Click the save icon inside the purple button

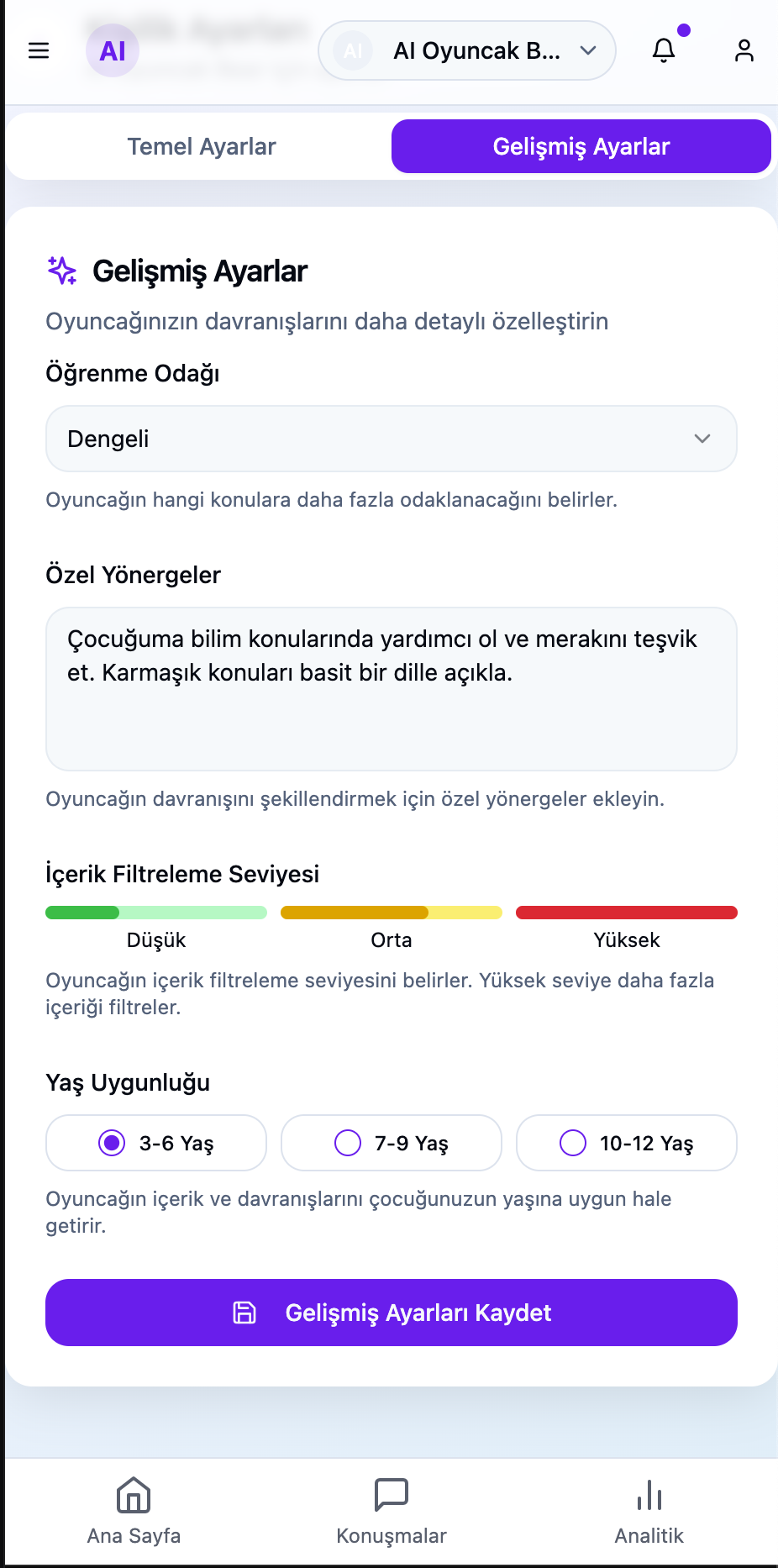pos(244,1313)
